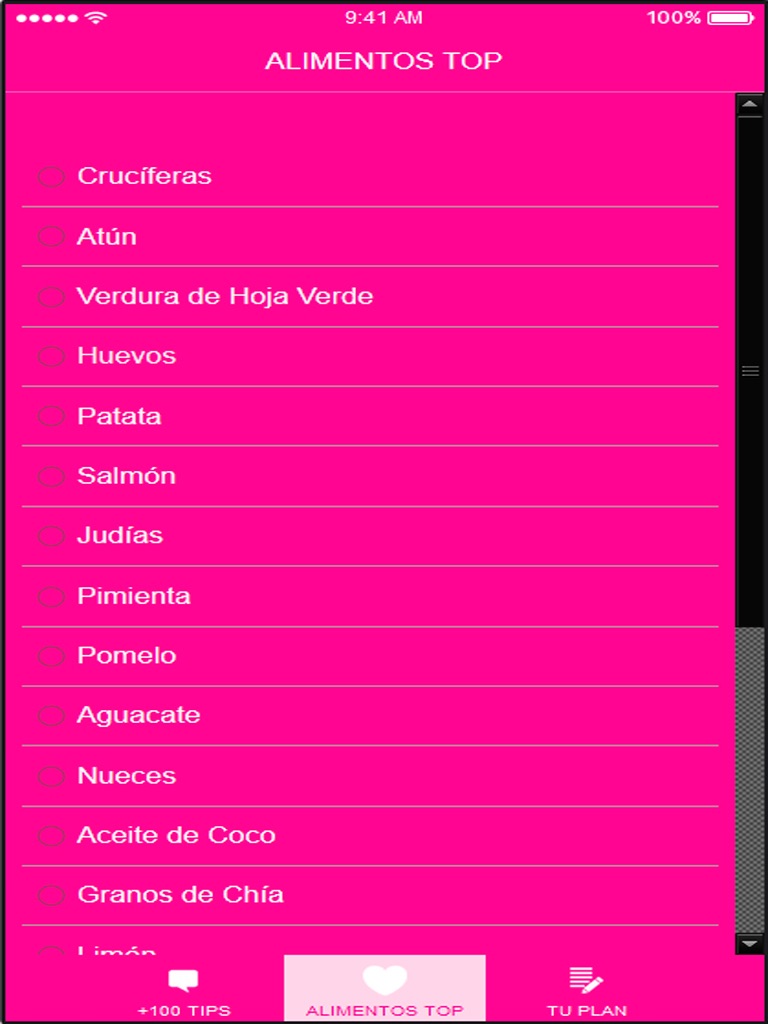Choose Aguacate from the list

click(x=51, y=716)
